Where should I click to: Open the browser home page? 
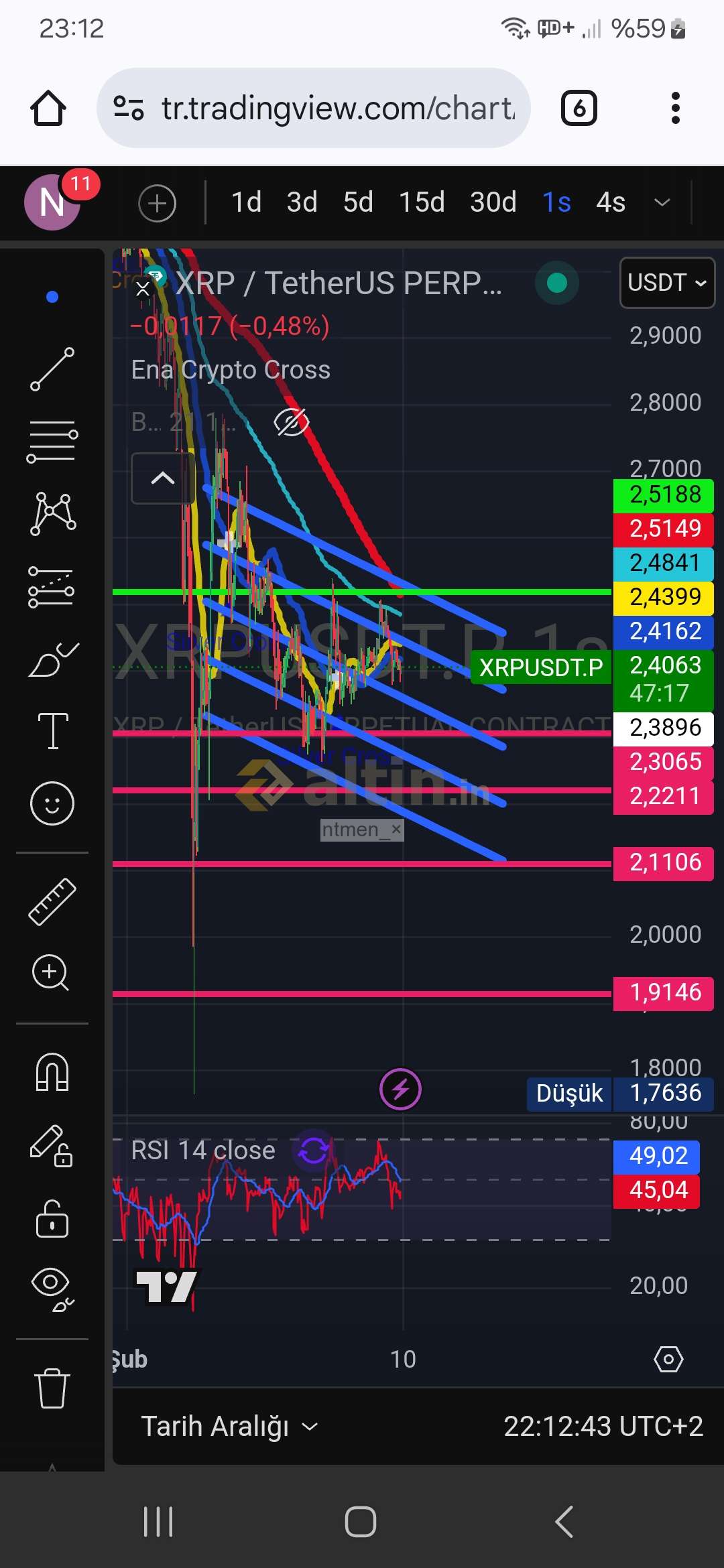48,108
